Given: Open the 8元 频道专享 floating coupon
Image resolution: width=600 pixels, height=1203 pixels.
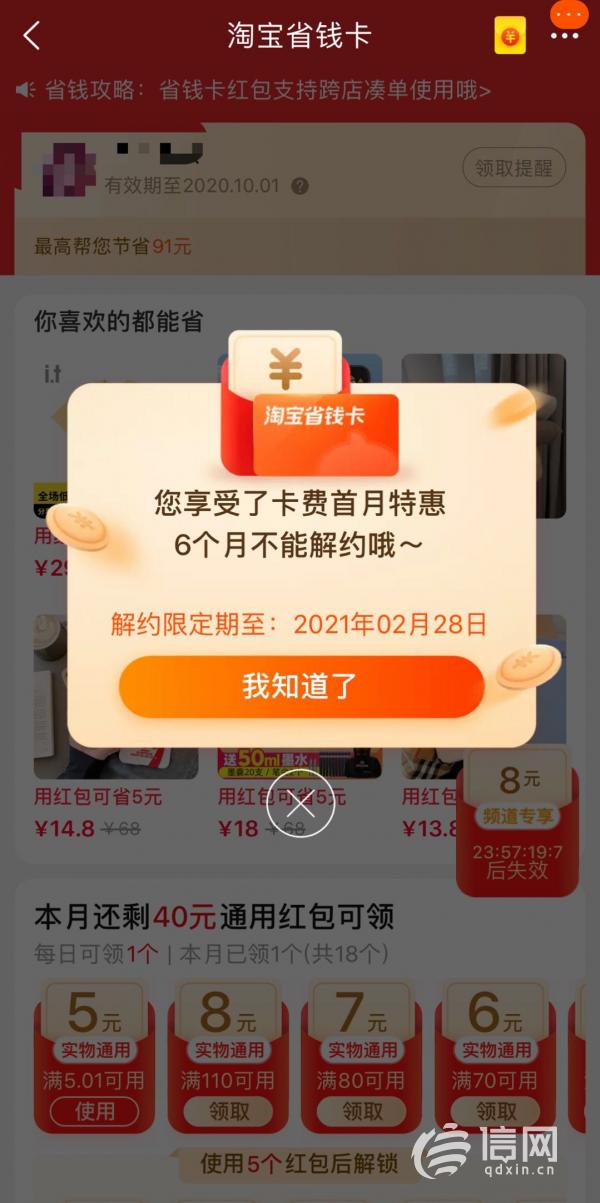Looking at the screenshot, I should [x=517, y=817].
